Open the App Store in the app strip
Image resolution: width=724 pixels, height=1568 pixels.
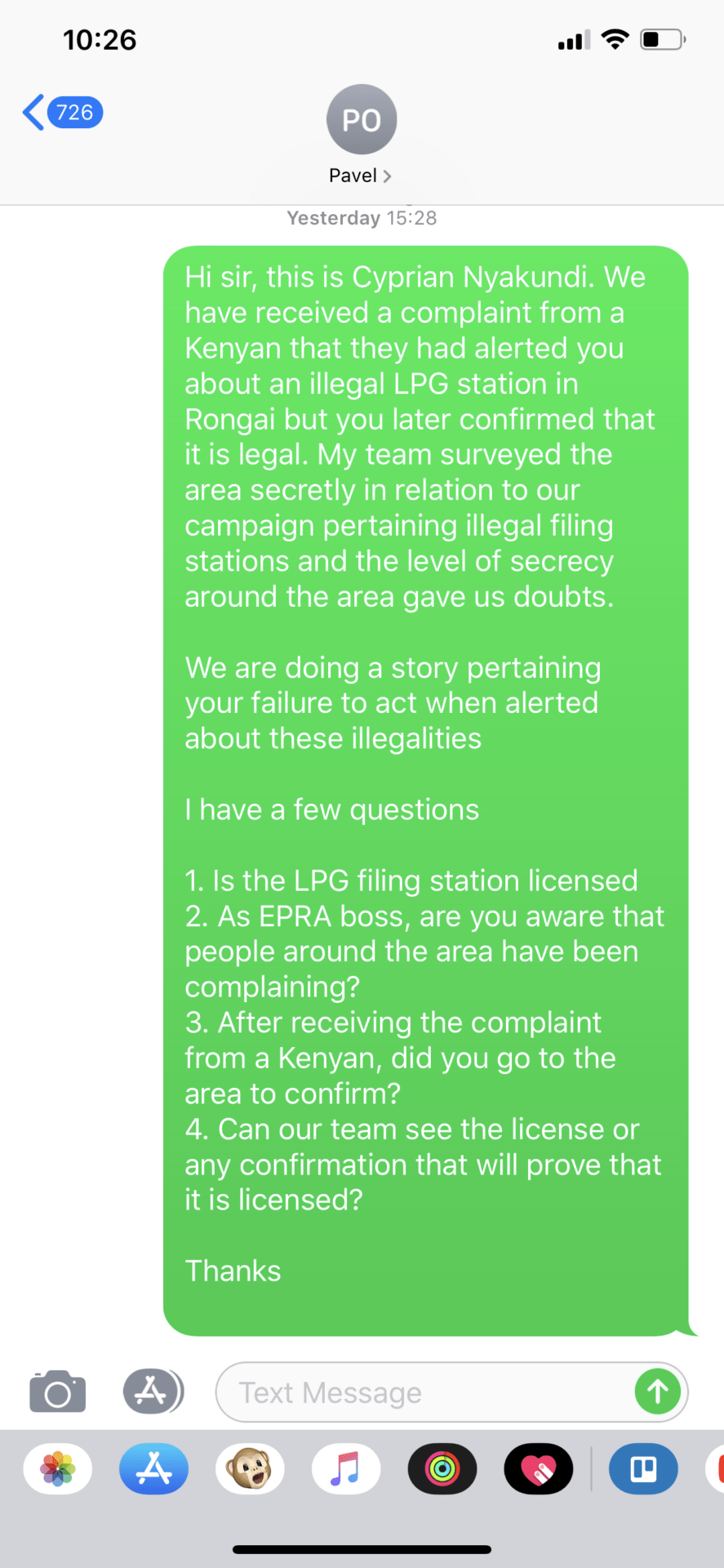click(x=153, y=1469)
